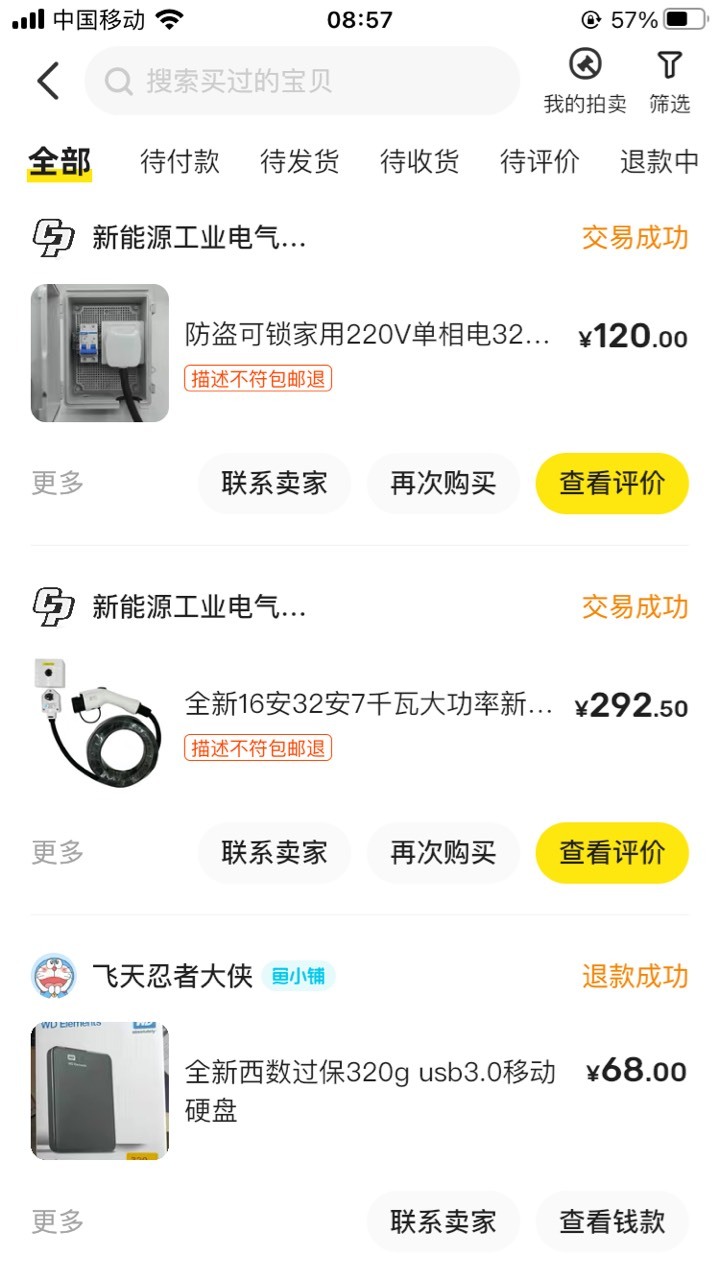Tap 再次购买 for the ¥292.50 order
This screenshot has width=720, height=1280.
(443, 852)
